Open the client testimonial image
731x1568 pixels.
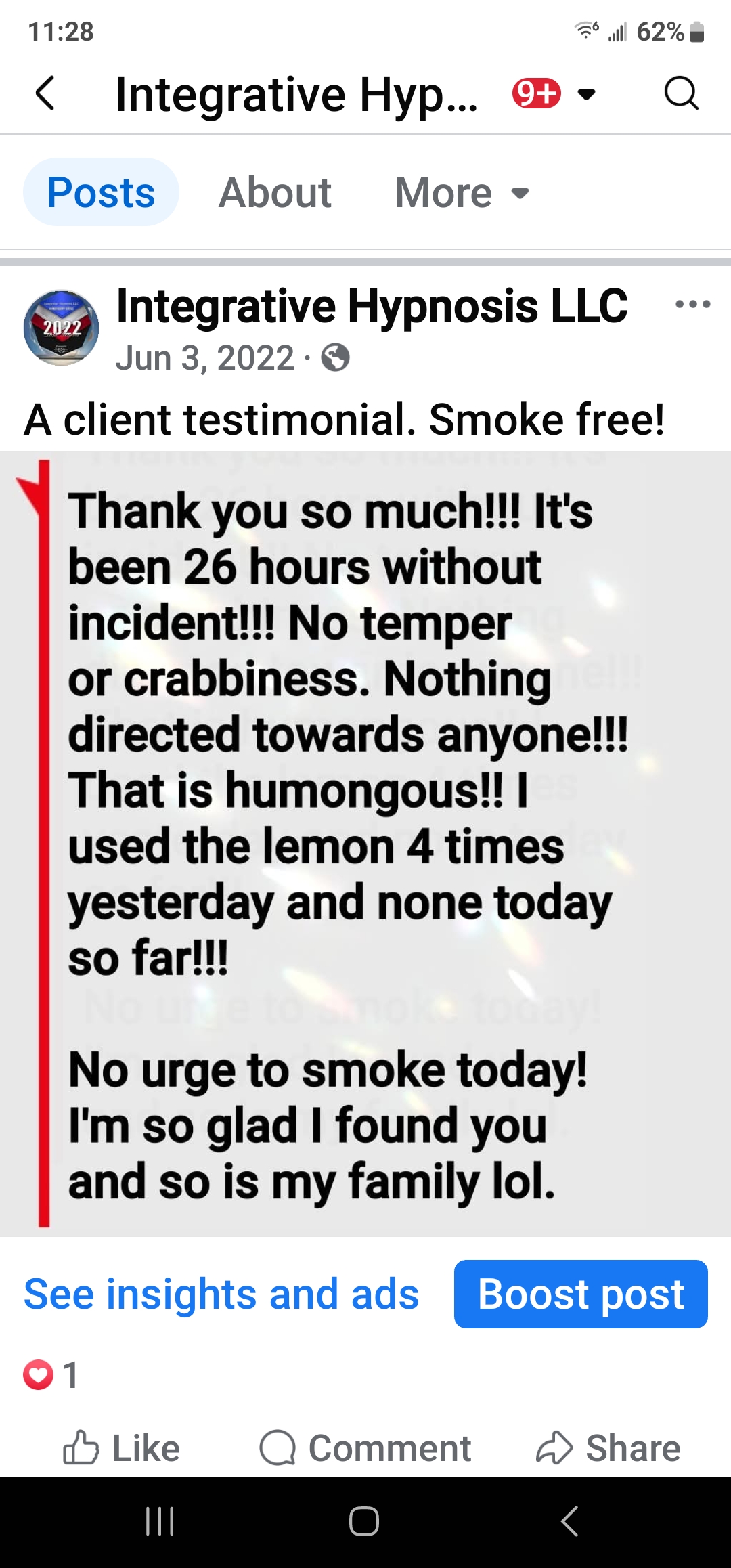pos(365,844)
